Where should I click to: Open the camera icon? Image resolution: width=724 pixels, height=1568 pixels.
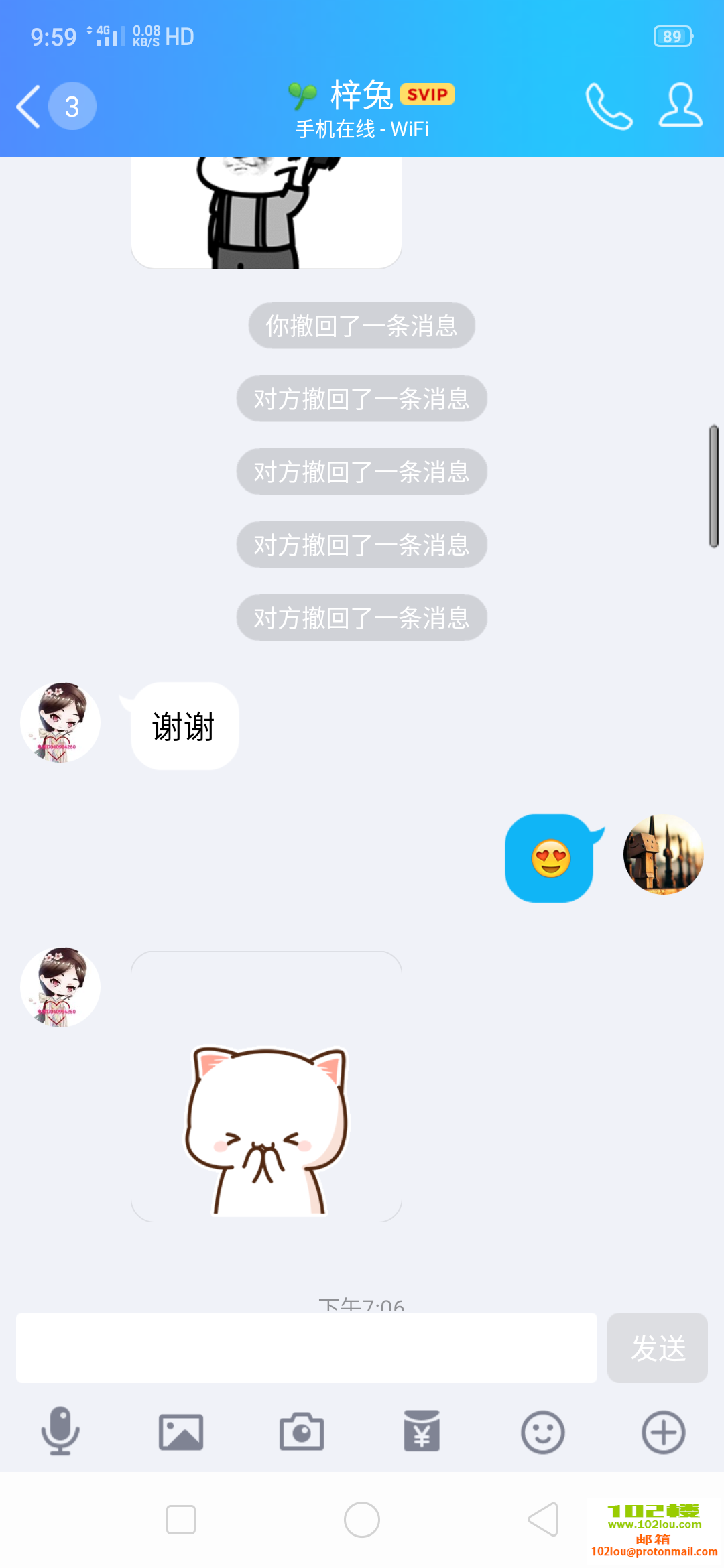pos(301,1433)
